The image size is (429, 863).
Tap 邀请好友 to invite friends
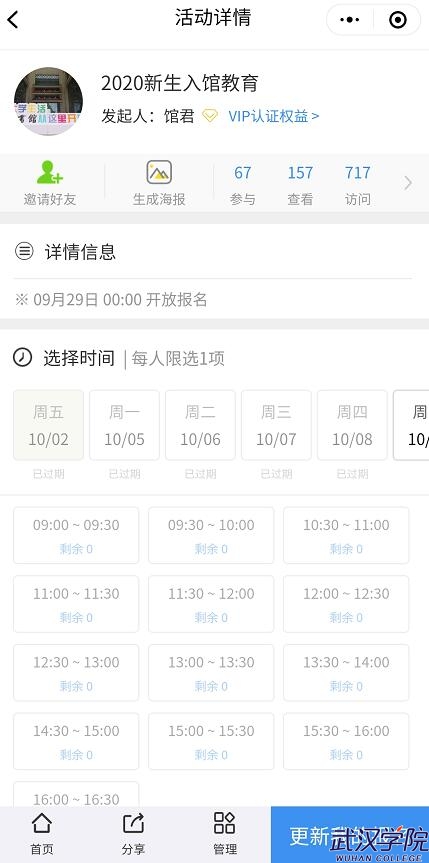pyautogui.click(x=50, y=183)
